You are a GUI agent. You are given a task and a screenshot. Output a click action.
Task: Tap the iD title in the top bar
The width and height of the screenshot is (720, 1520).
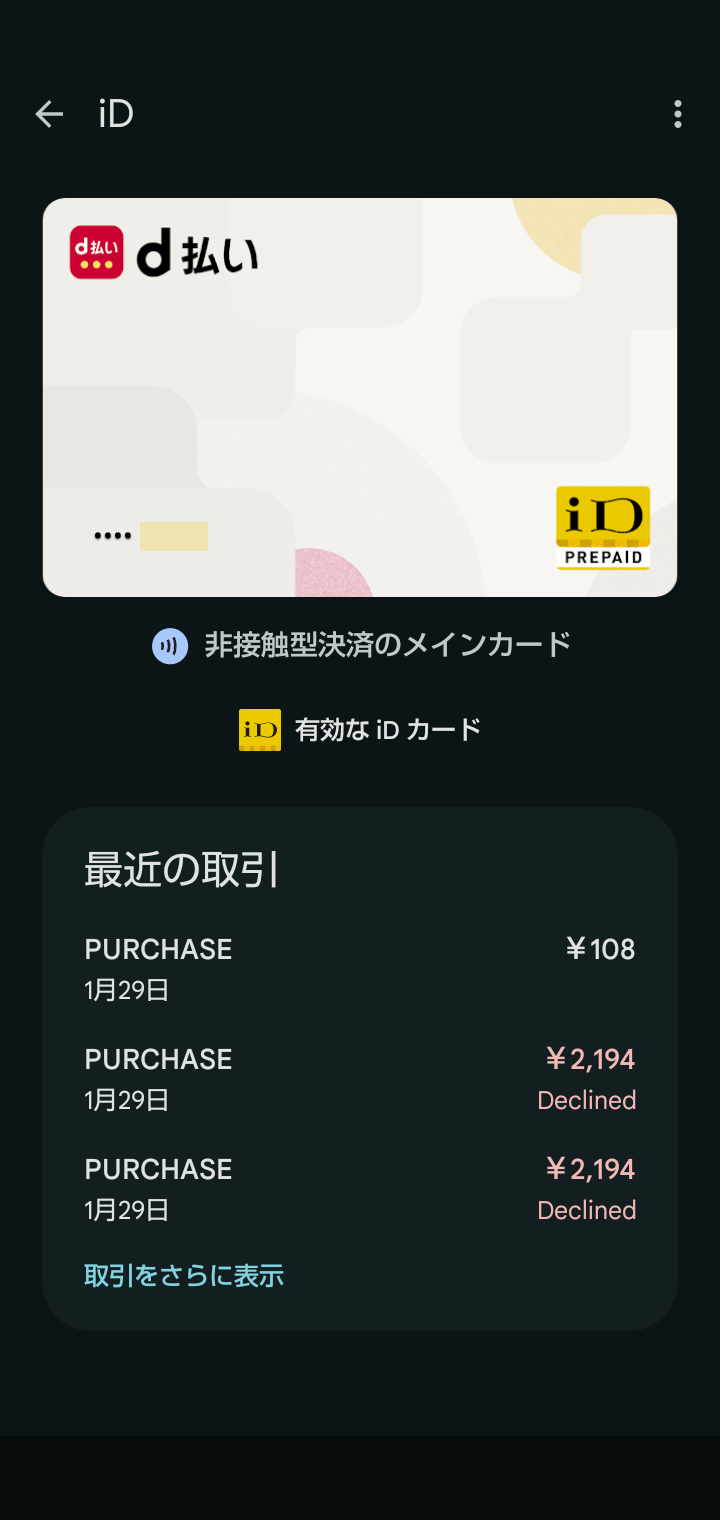[x=116, y=114]
